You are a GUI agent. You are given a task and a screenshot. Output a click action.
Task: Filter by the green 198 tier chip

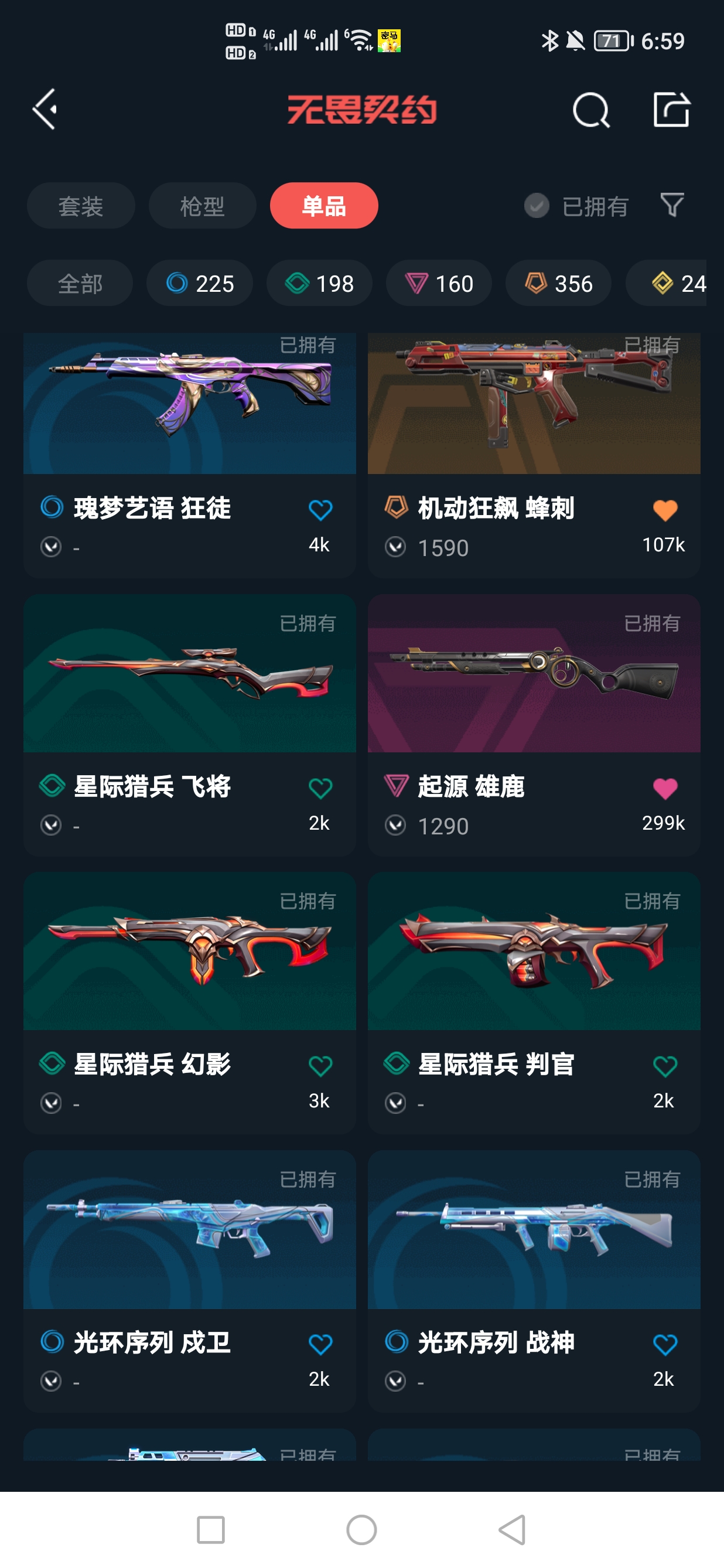point(319,283)
